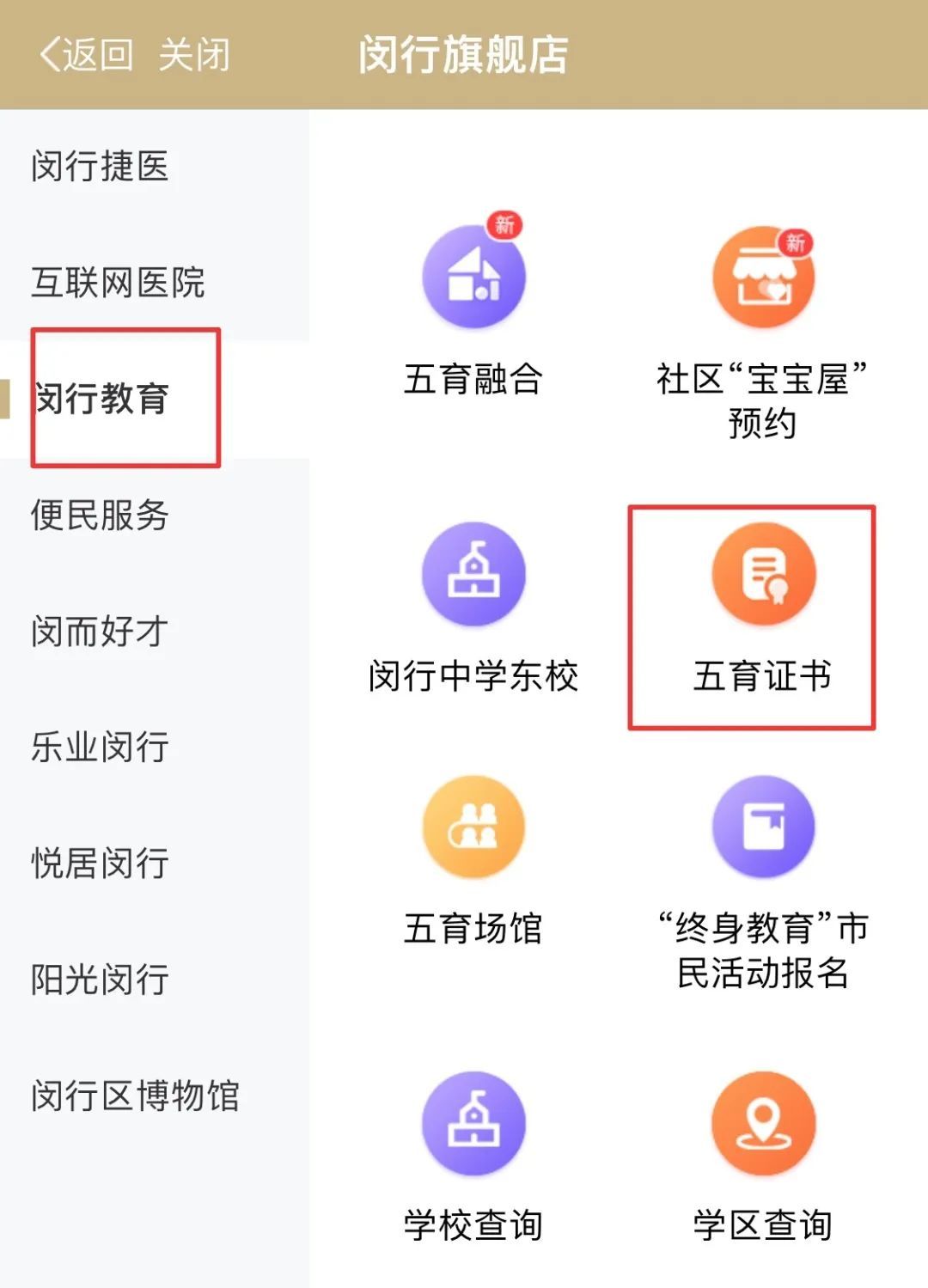Switch to 互联网医院 category

tap(118, 283)
